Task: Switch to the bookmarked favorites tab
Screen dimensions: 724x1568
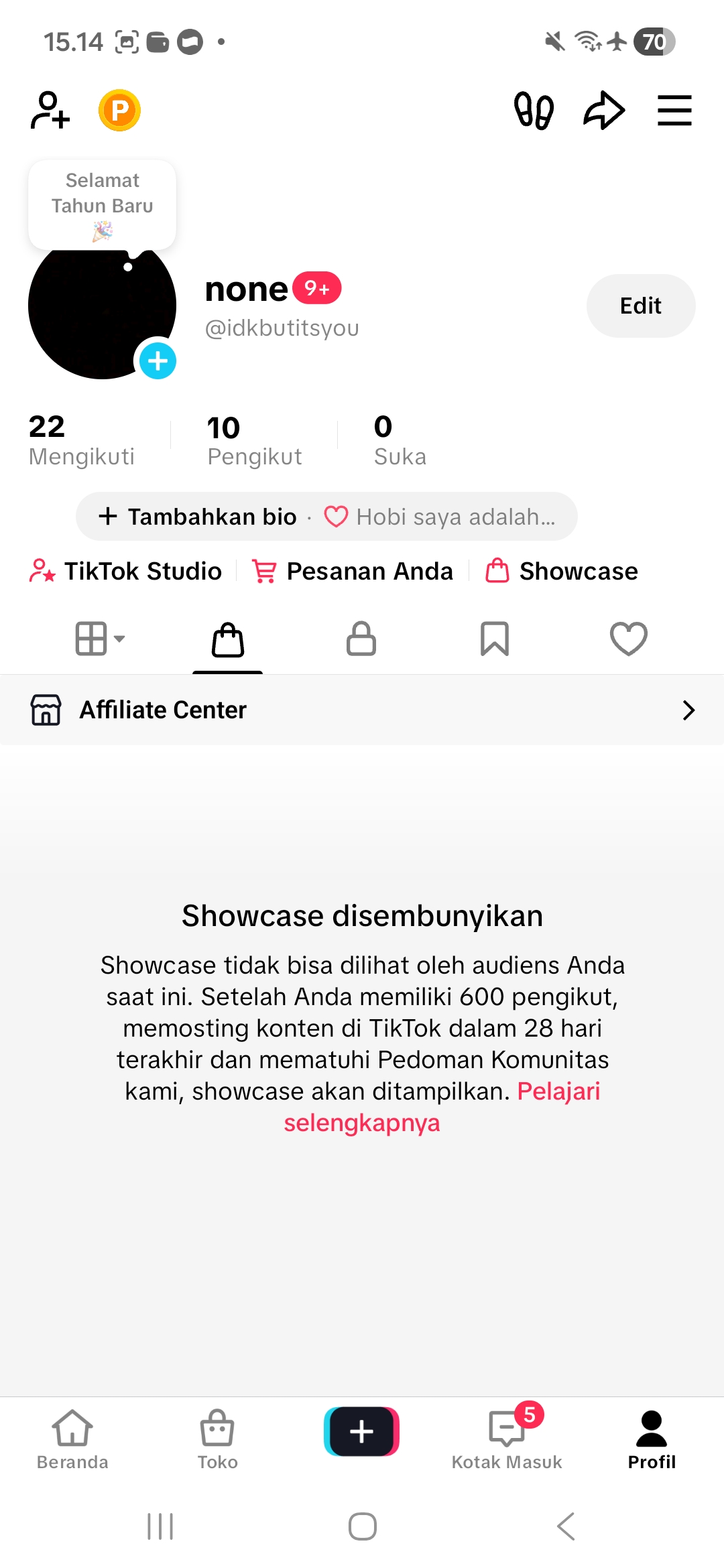Action: pos(495,639)
